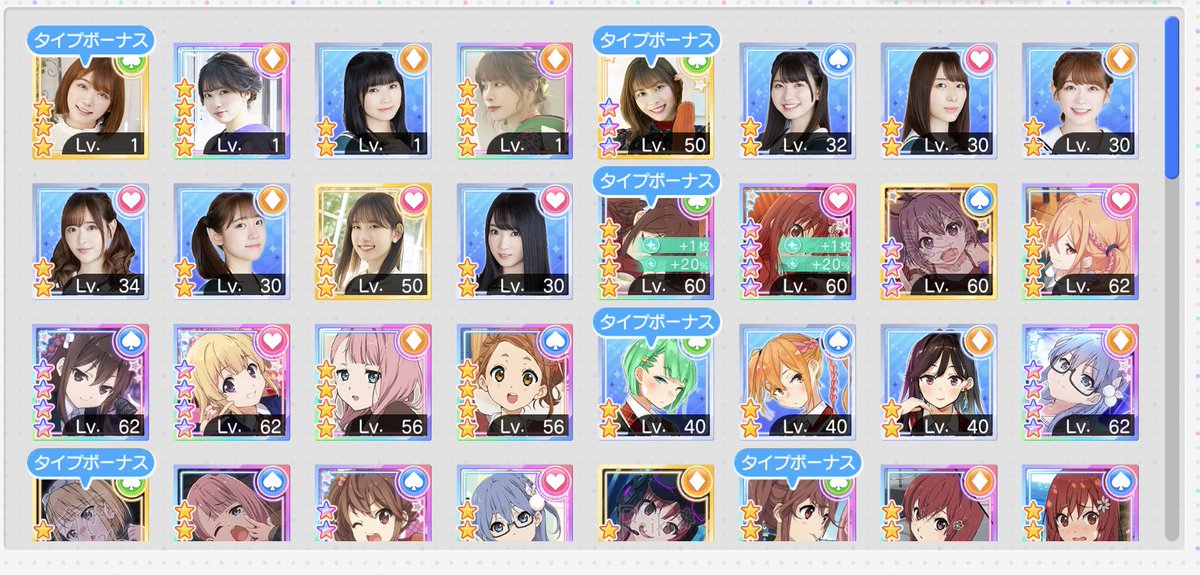Select the gold-framed Lv. 50 heart card
The width and height of the screenshot is (1200, 575).
pos(373,241)
